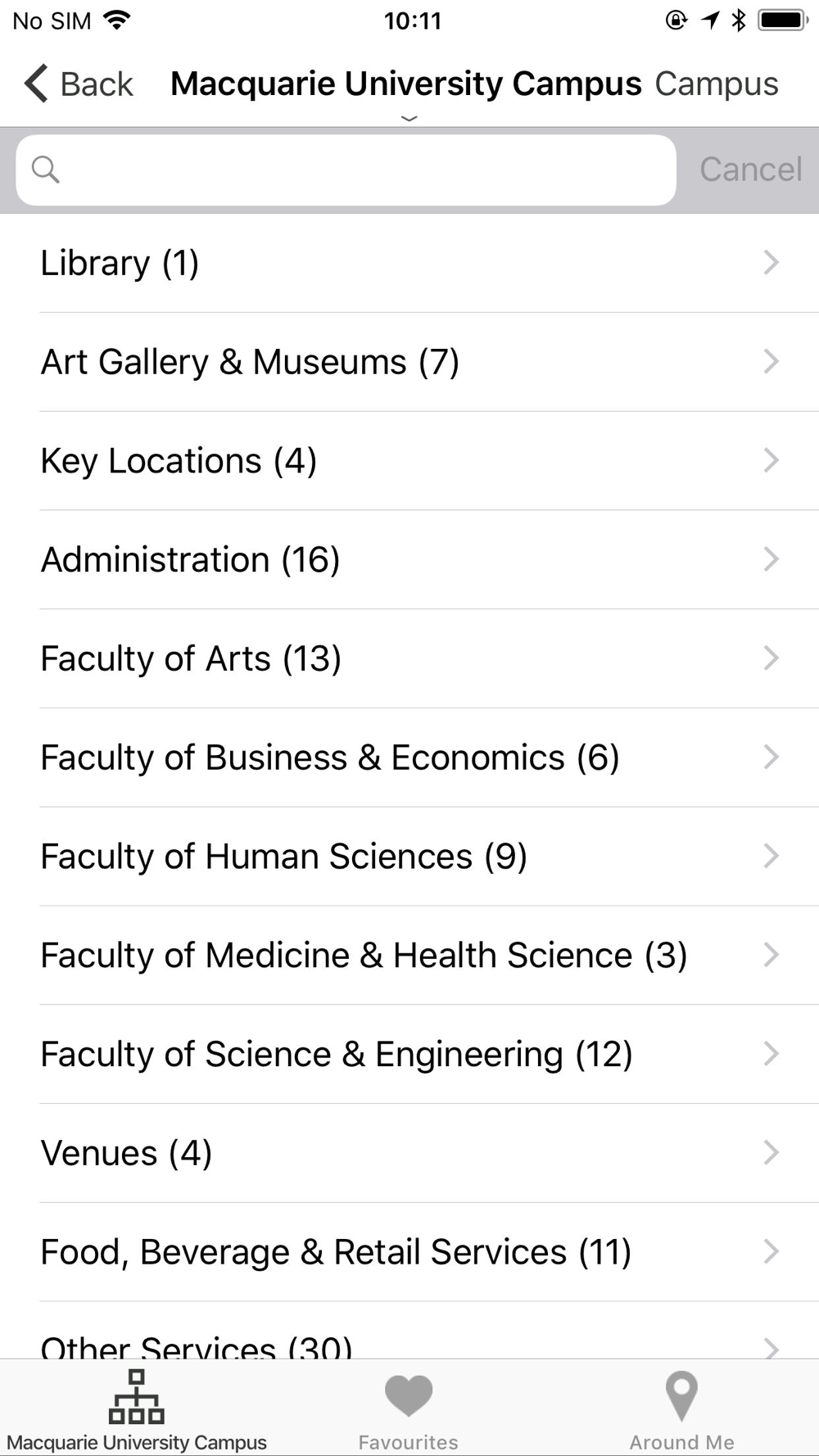Open the Library category
This screenshot has height=1456, width=819.
click(409, 263)
